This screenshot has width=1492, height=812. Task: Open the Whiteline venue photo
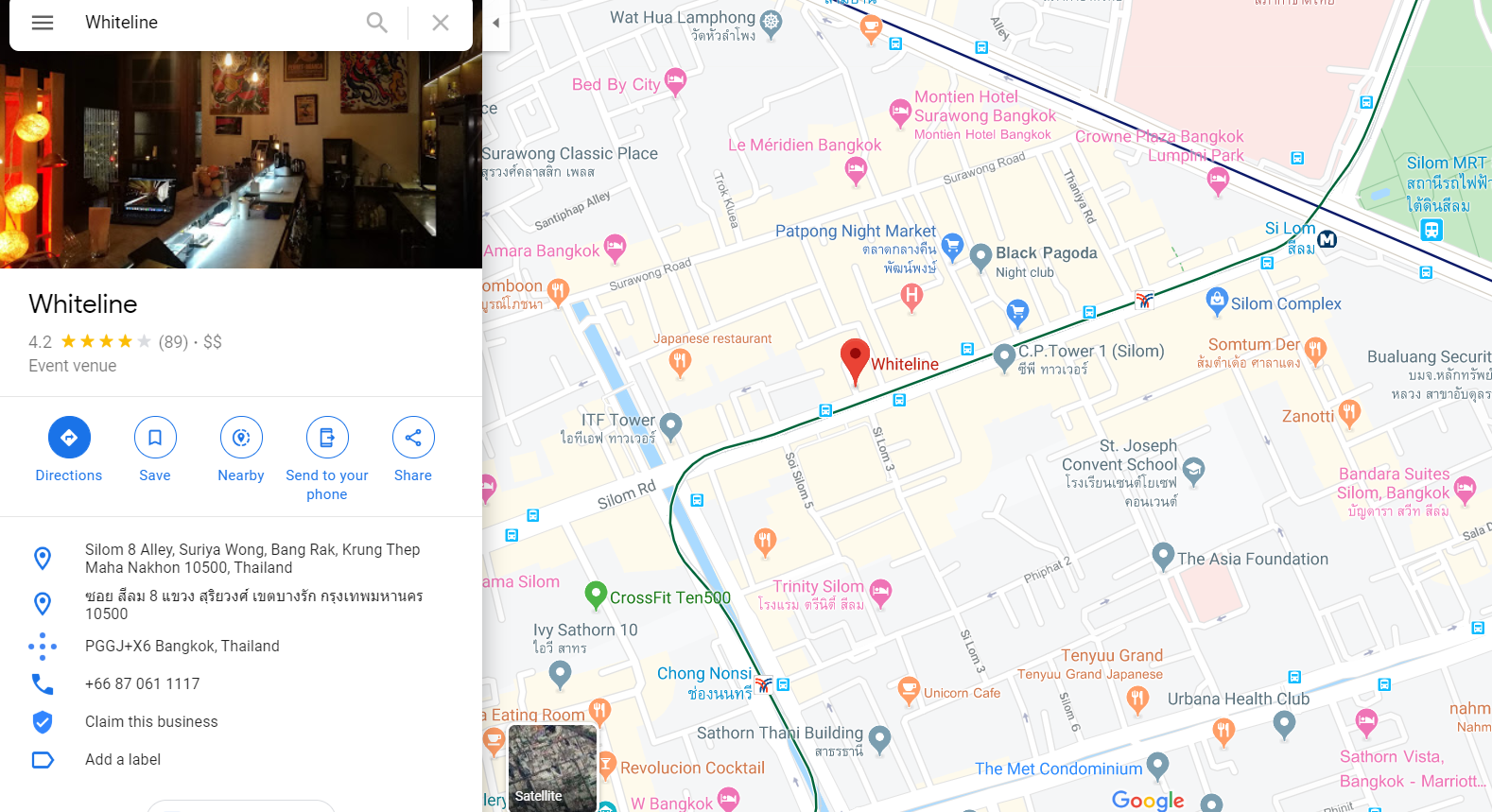point(241,161)
